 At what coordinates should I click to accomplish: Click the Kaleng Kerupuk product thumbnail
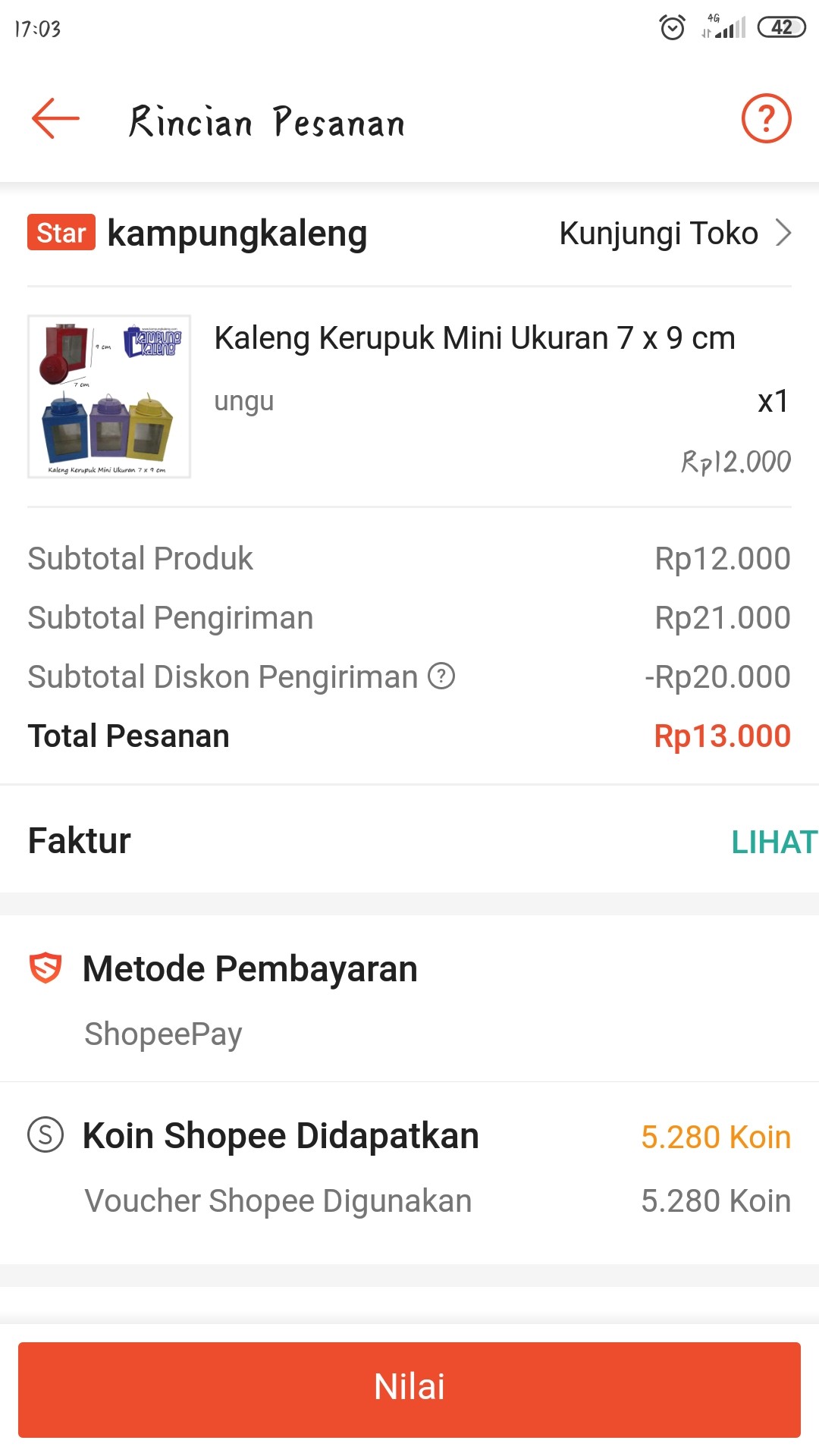[108, 397]
